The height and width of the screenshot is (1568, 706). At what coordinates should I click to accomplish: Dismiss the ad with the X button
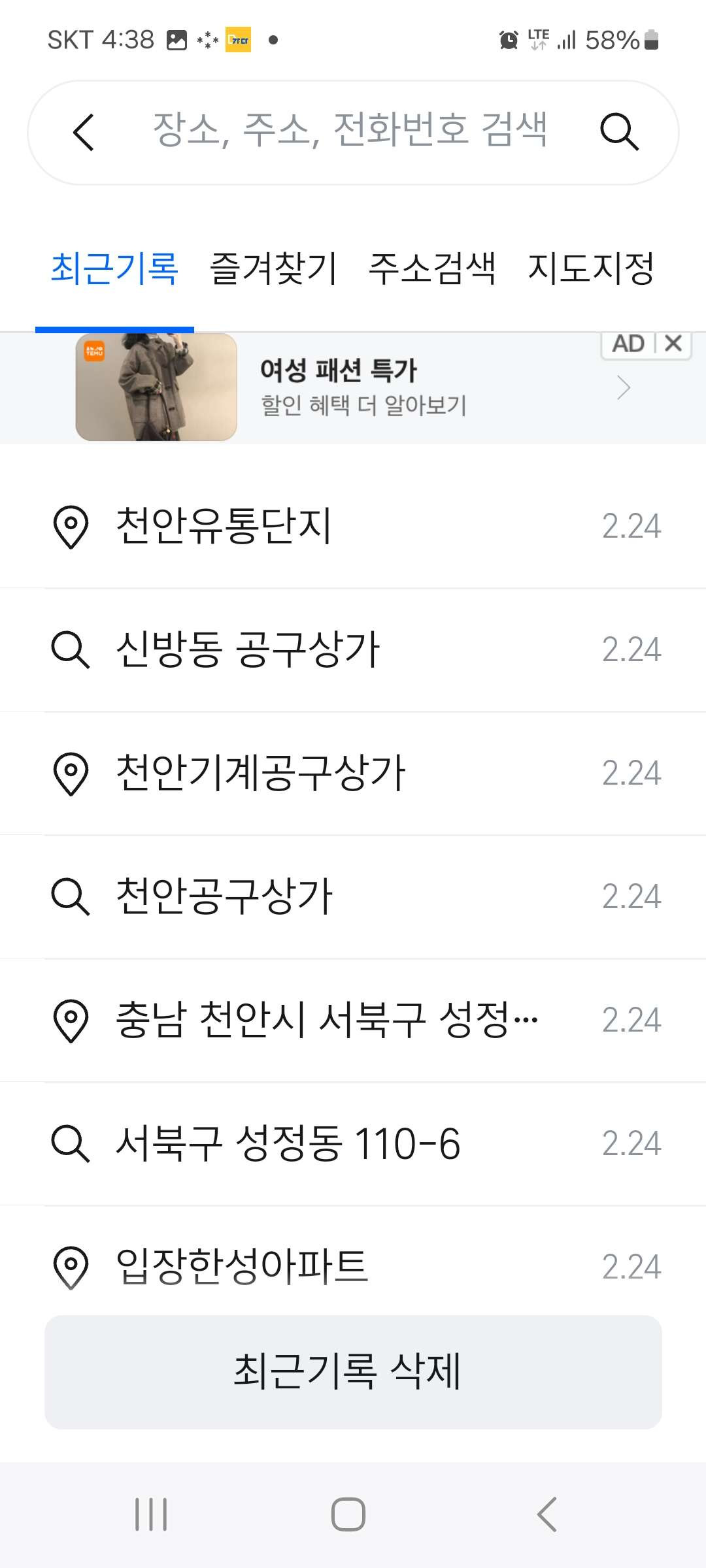[673, 344]
